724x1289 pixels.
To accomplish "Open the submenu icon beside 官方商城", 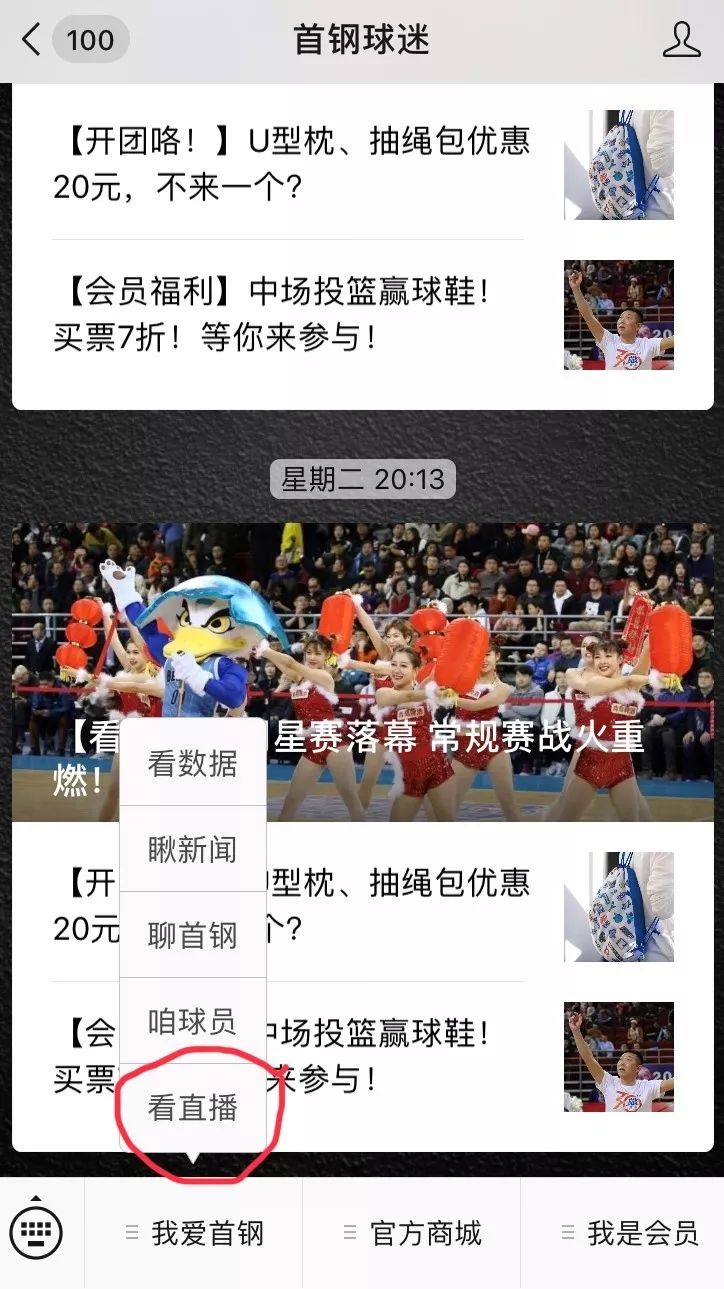I will point(350,1233).
